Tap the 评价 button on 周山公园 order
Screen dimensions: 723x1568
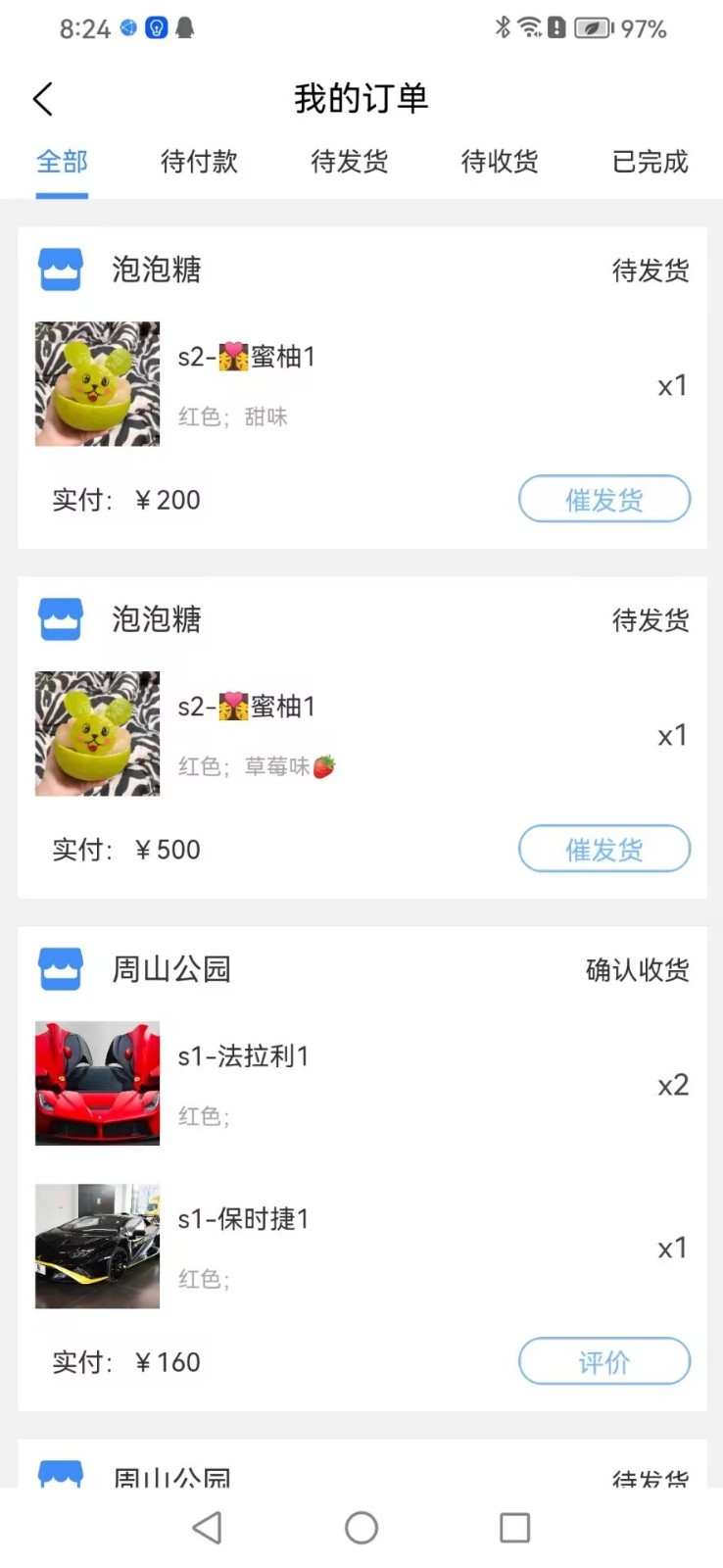[x=603, y=1361]
